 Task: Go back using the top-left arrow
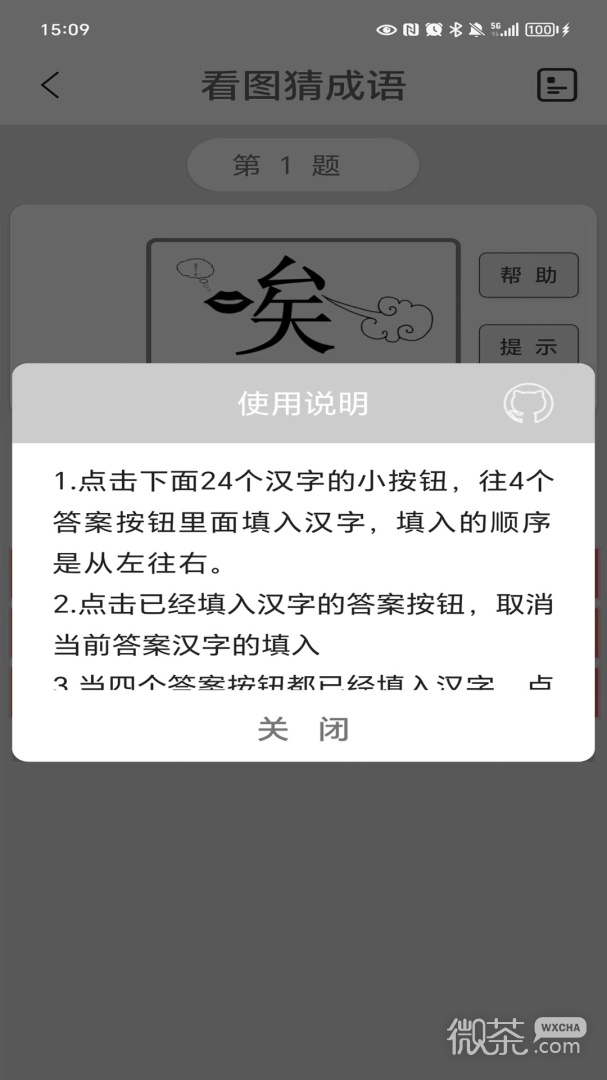50,85
